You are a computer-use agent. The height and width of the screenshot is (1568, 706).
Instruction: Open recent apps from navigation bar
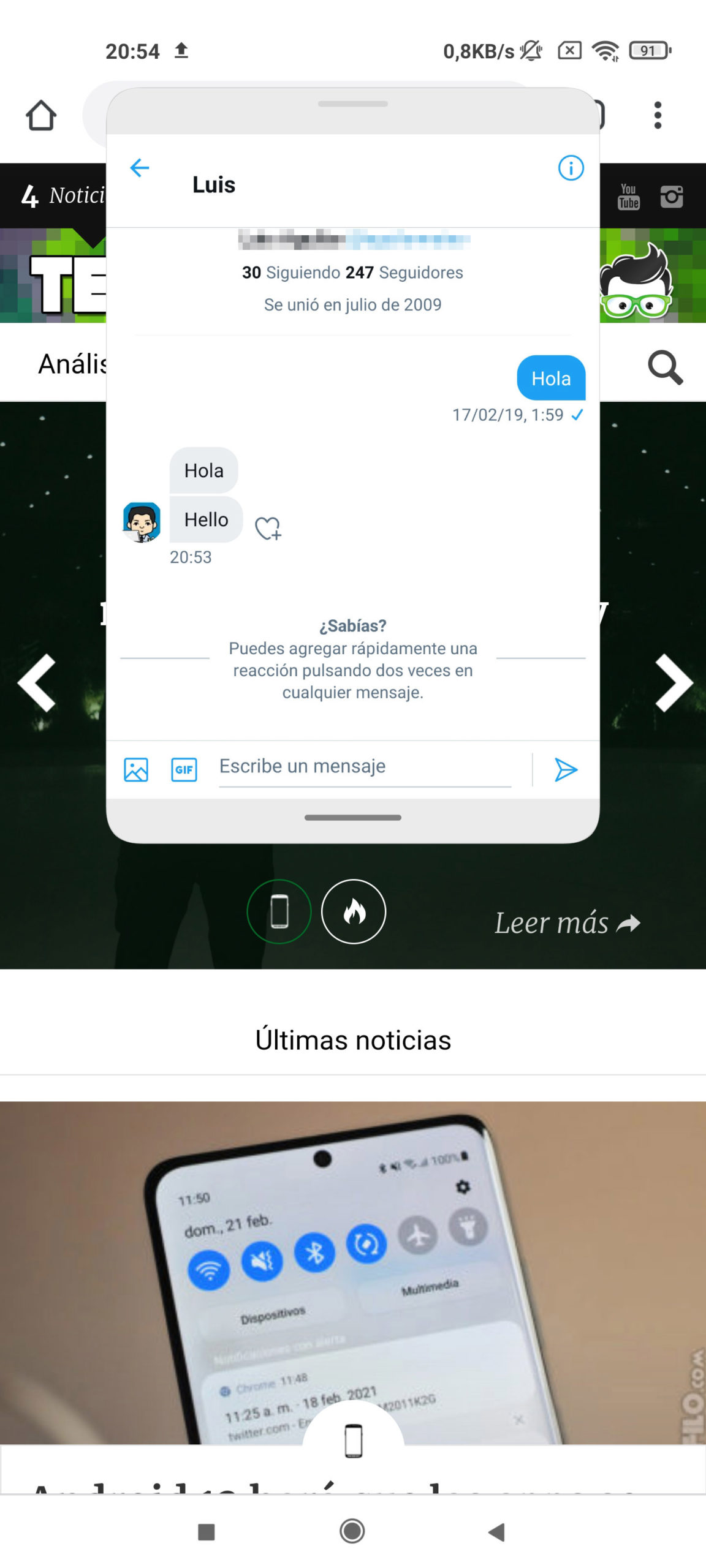pos(207,1532)
